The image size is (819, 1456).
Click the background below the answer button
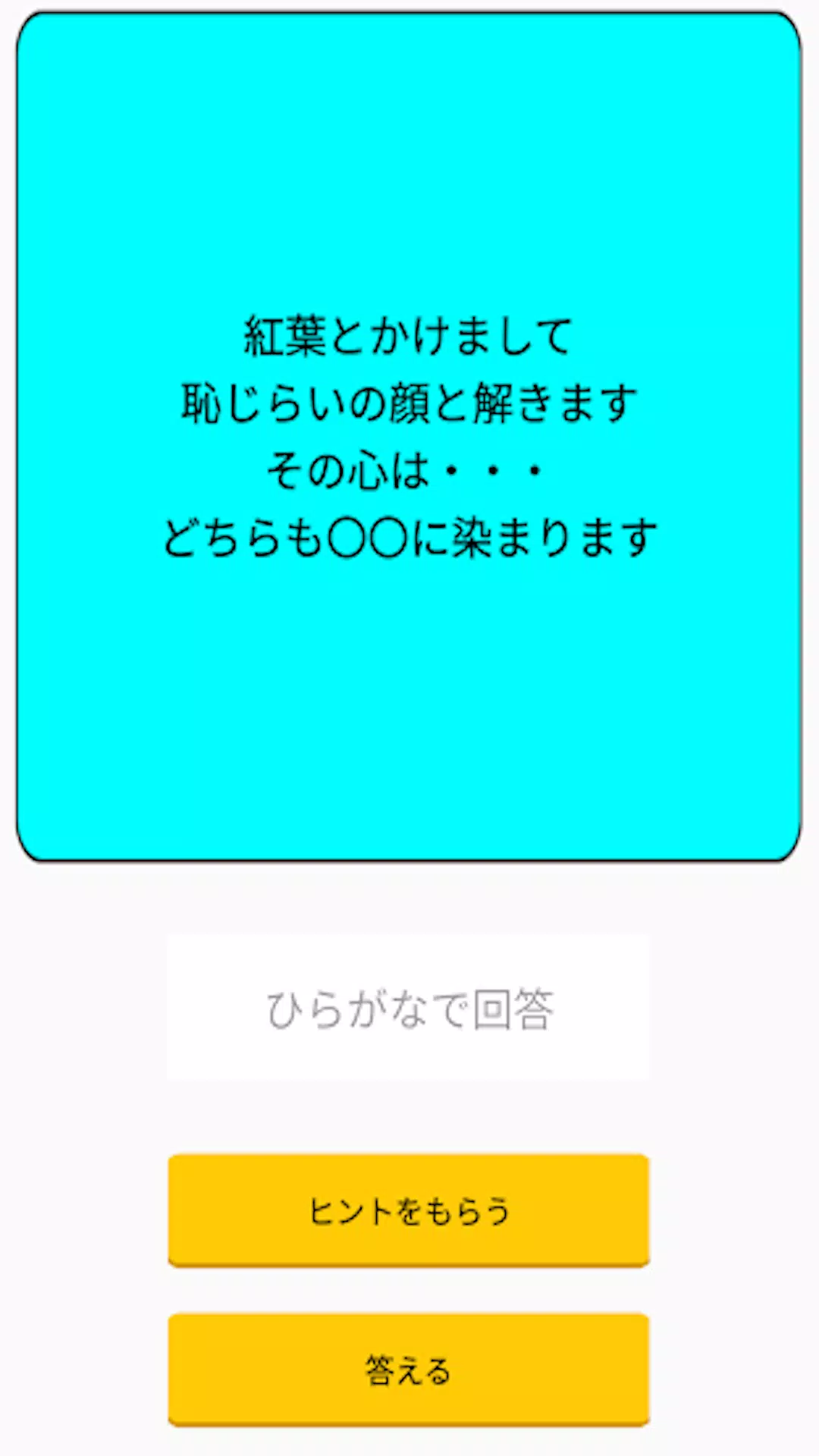(x=409, y=1441)
